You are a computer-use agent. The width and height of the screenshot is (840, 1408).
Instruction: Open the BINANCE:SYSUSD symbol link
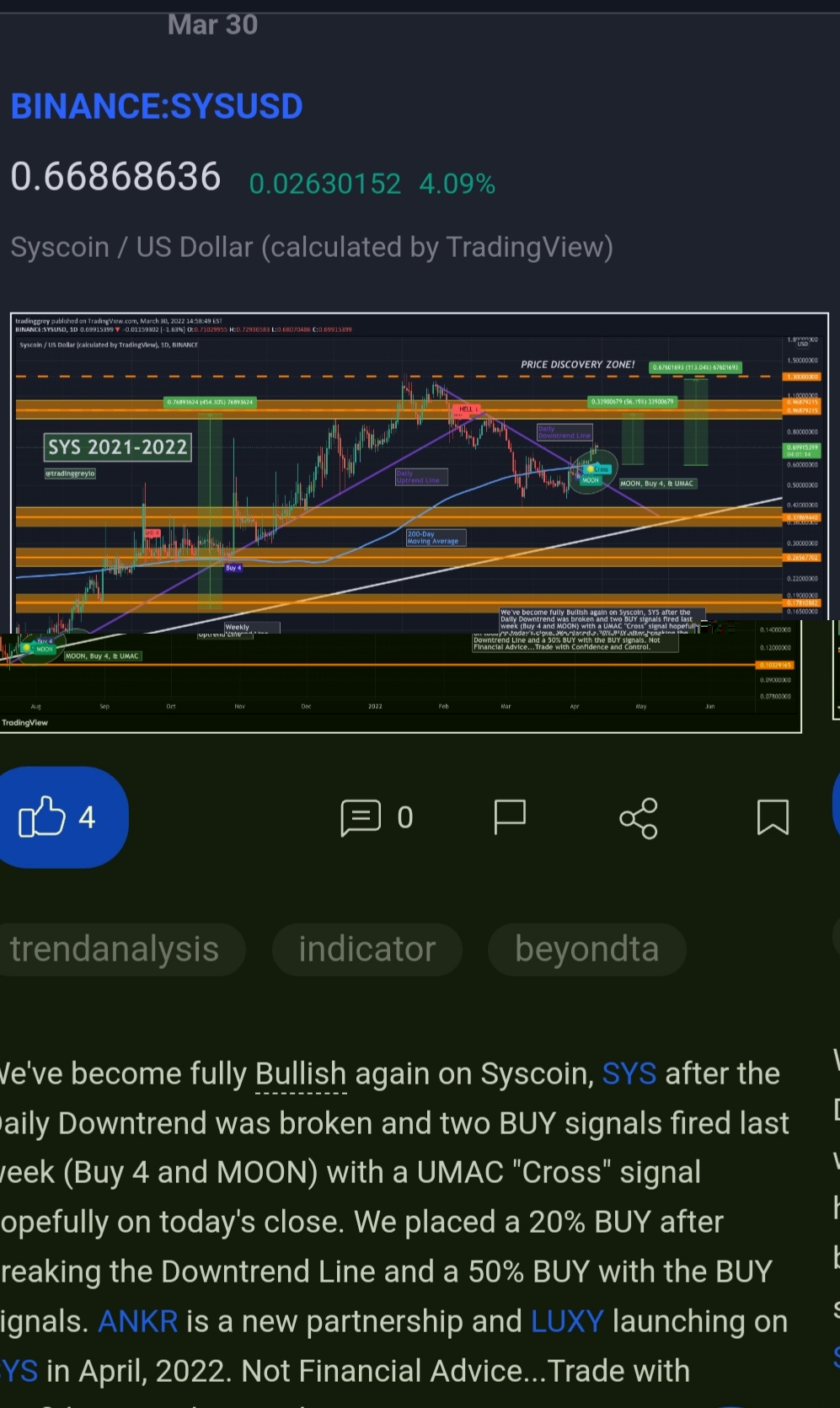157,107
